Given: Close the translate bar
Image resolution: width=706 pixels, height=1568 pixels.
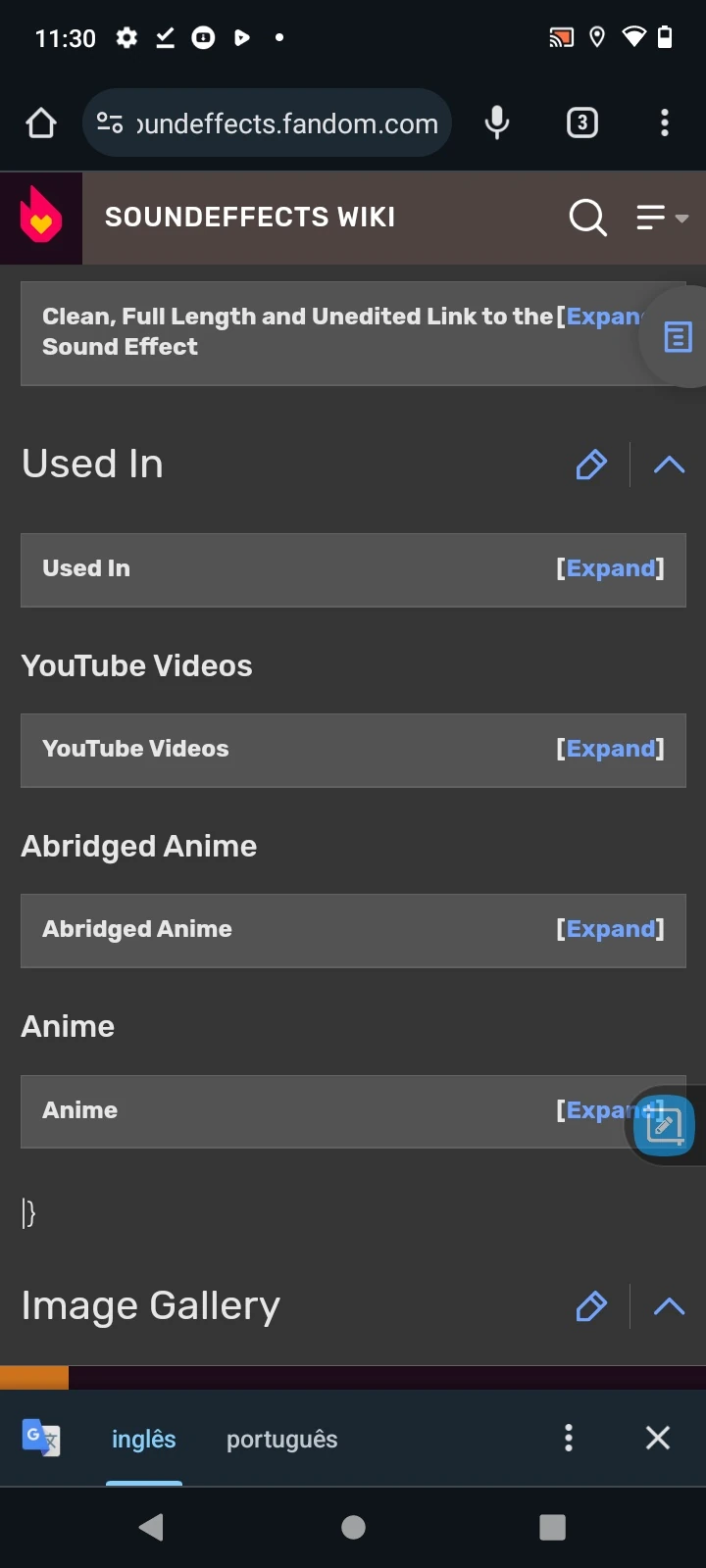Looking at the screenshot, I should click(658, 1438).
